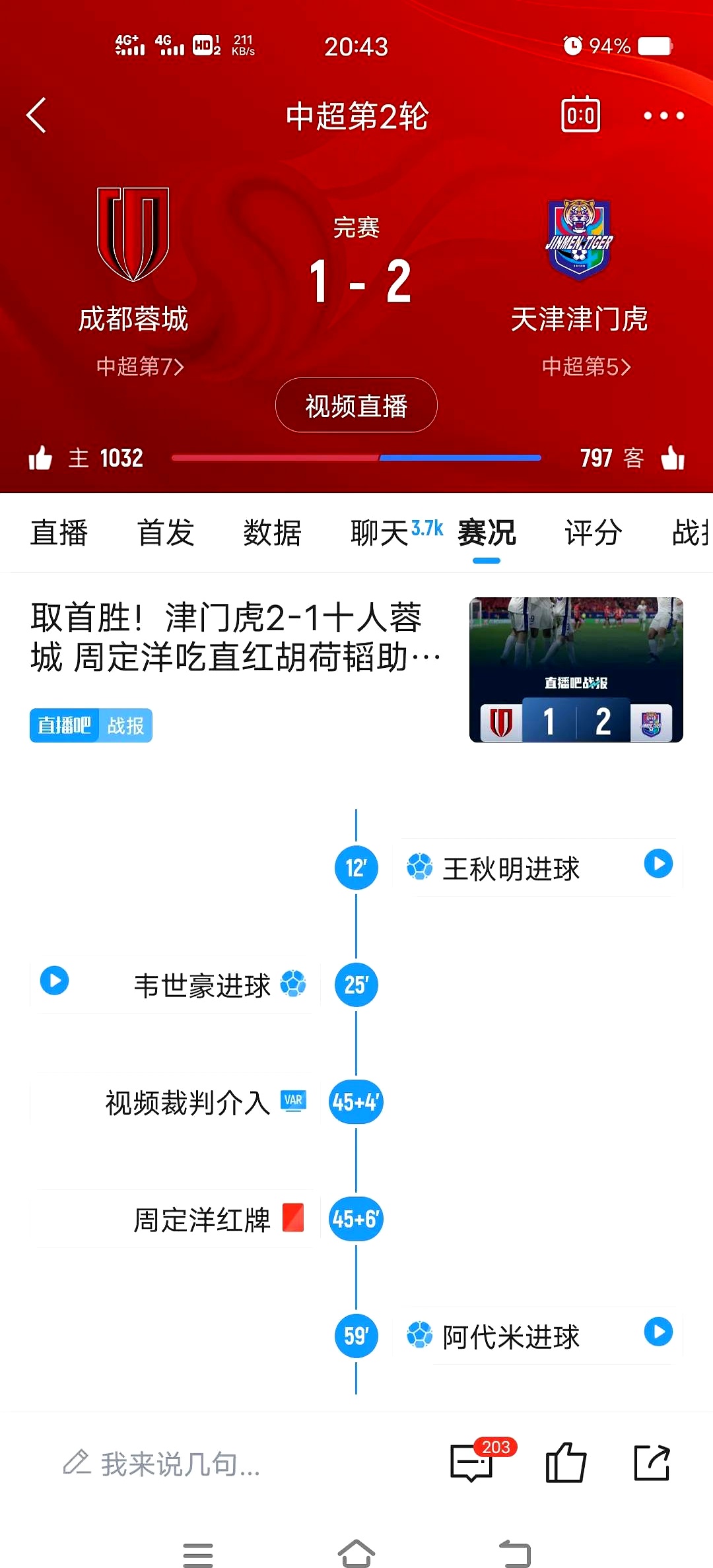Play 阿代米进球 goal video
Viewport: 713px width, 1568px height.
(658, 1332)
